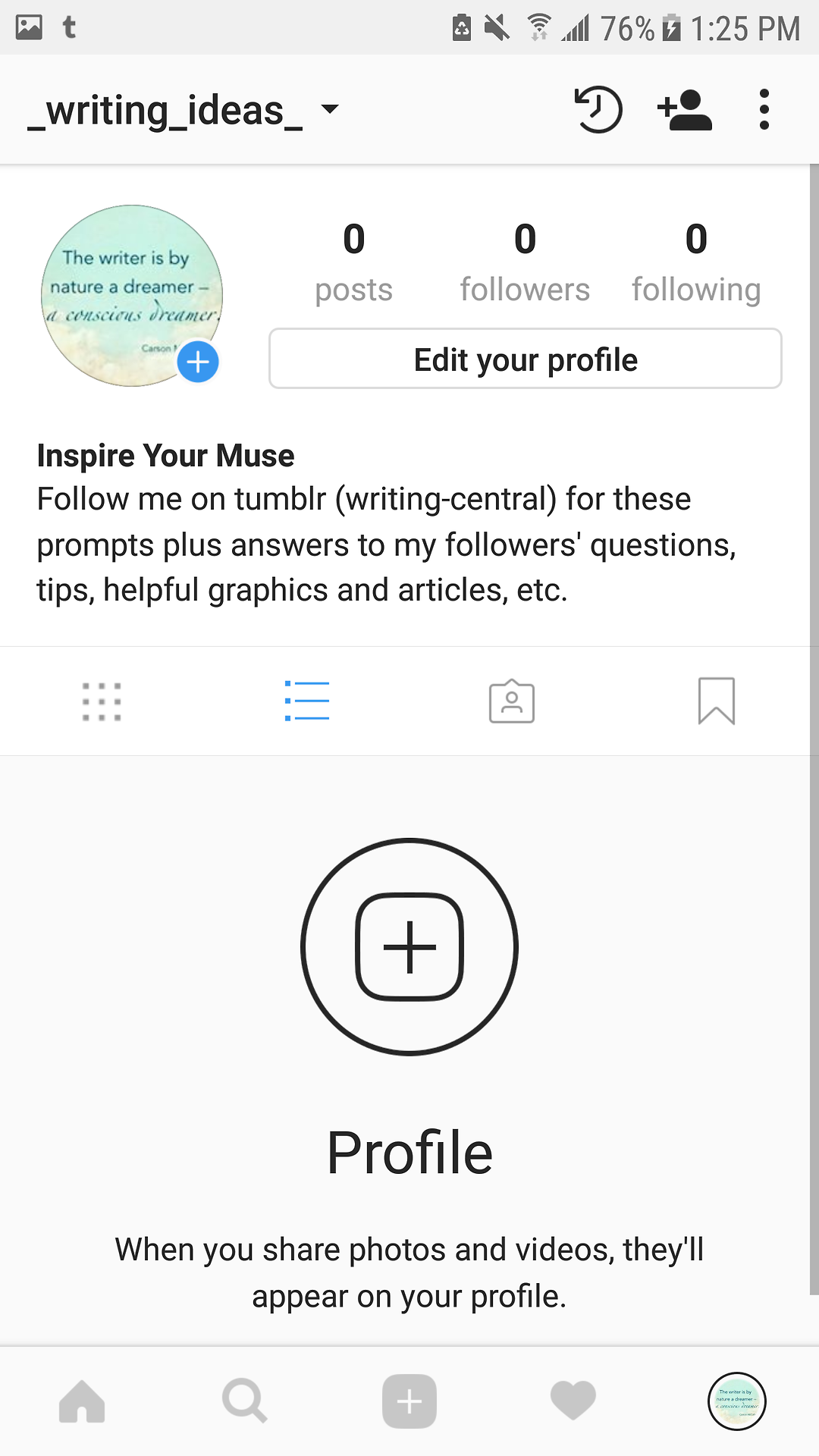The image size is (819, 1456).
Task: View following count
Action: tap(696, 262)
